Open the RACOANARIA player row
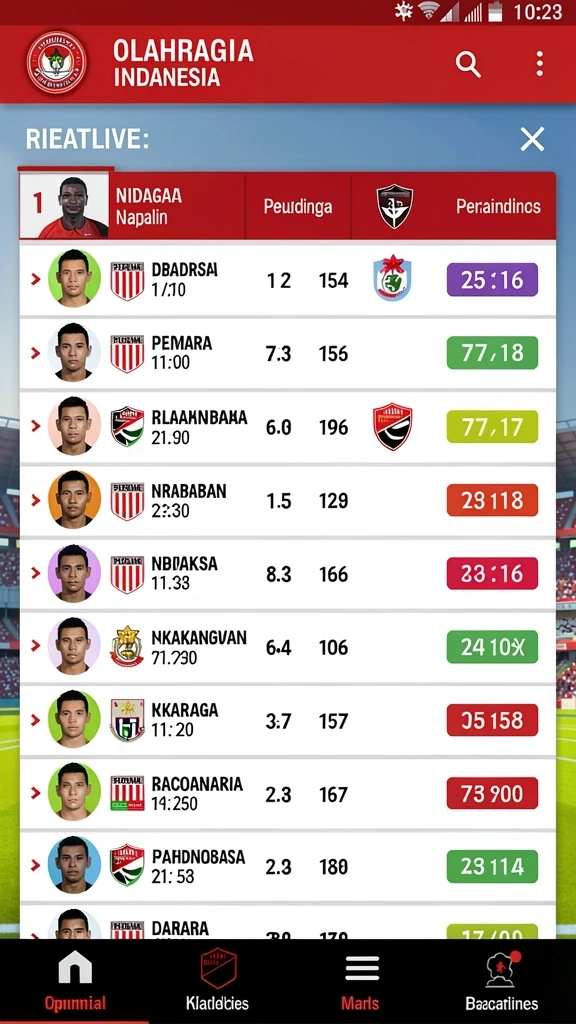Viewport: 576px width, 1024px height. (287, 794)
